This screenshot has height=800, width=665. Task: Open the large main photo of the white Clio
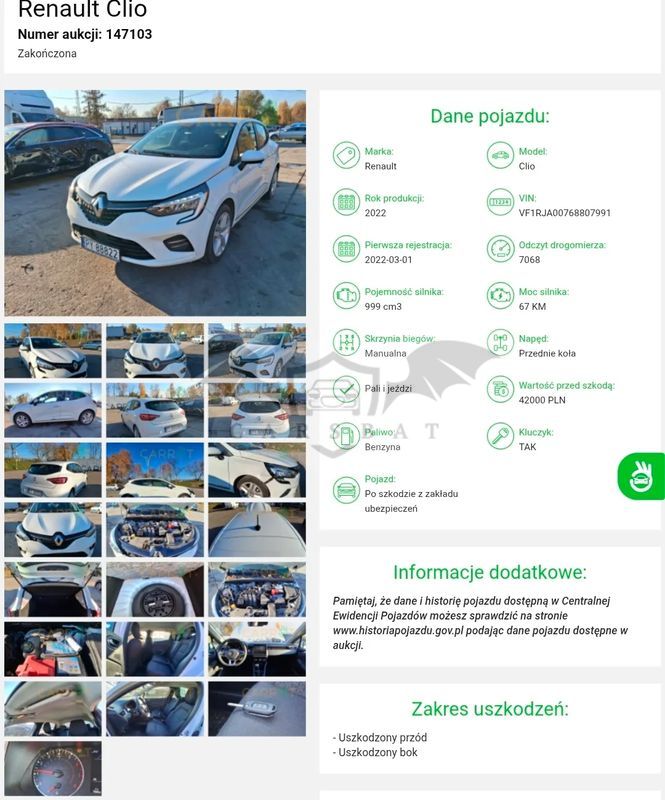click(155, 203)
